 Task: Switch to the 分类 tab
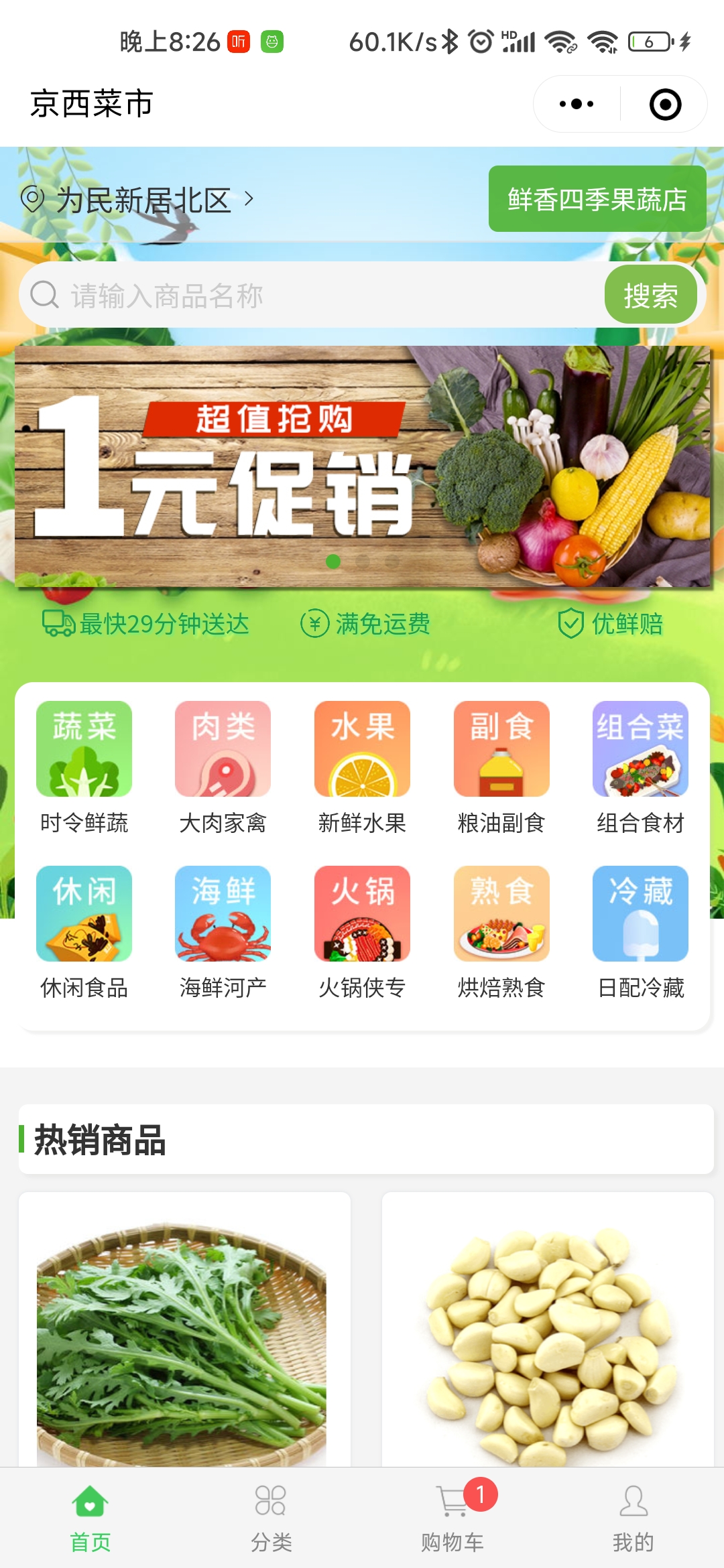click(271, 1518)
